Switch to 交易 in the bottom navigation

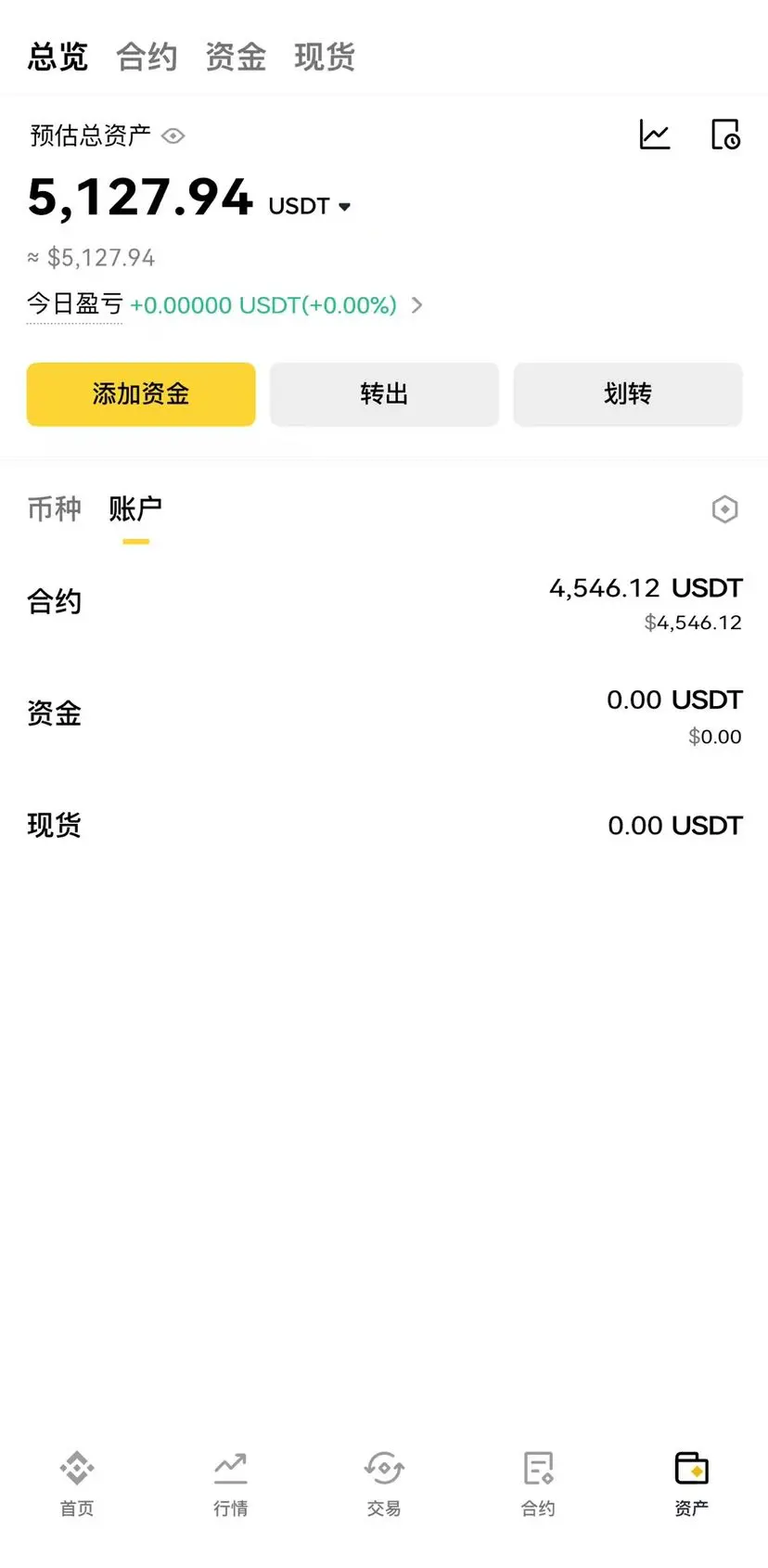pyautogui.click(x=384, y=1484)
